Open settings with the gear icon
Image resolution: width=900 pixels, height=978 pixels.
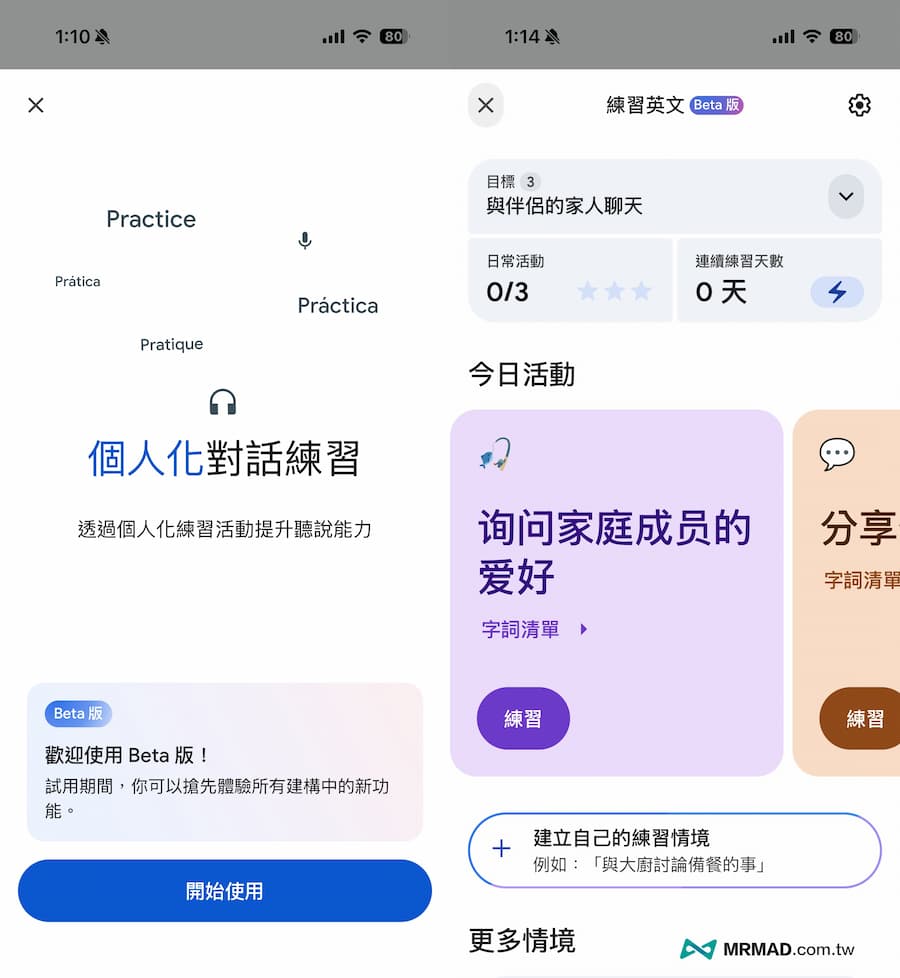(x=859, y=105)
